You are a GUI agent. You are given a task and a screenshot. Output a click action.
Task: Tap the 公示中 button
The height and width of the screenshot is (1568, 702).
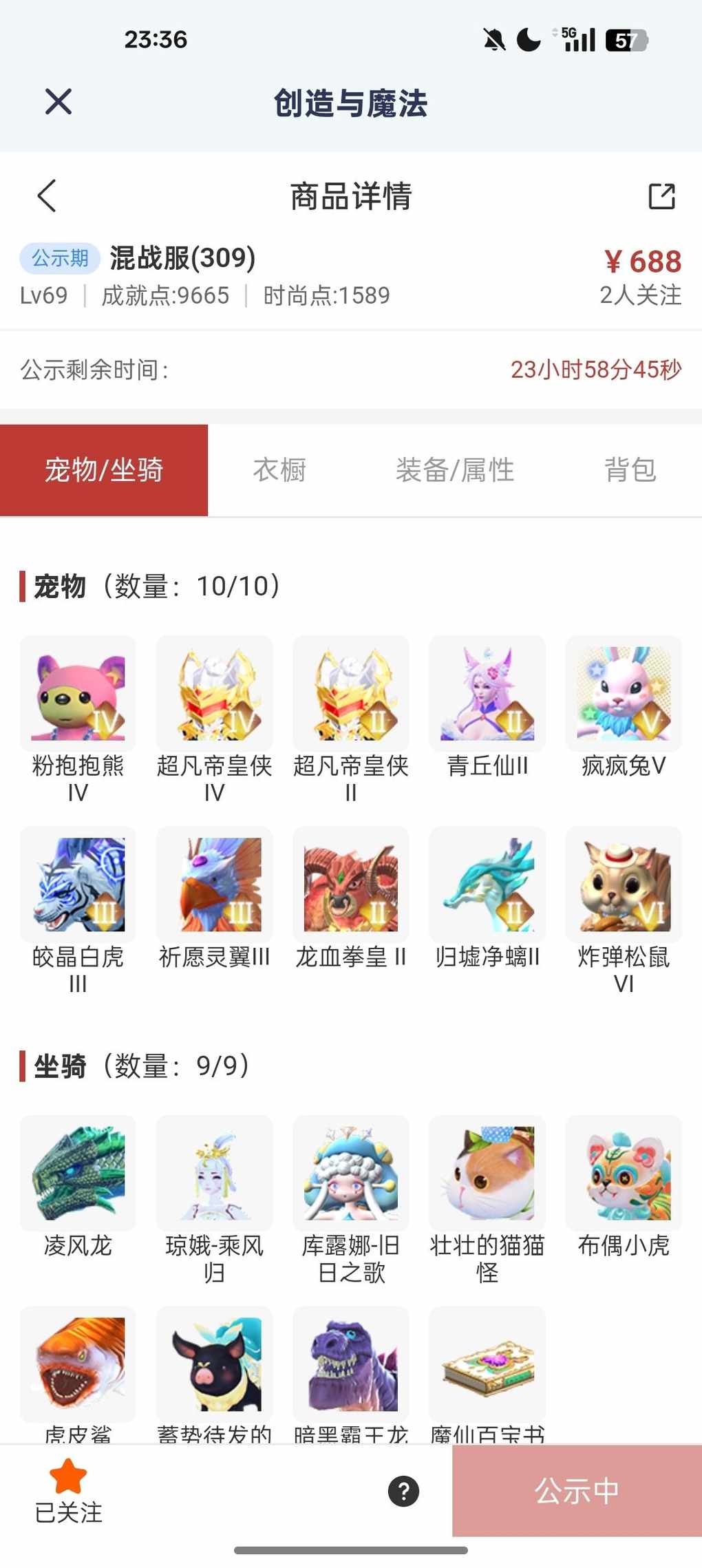(577, 1491)
